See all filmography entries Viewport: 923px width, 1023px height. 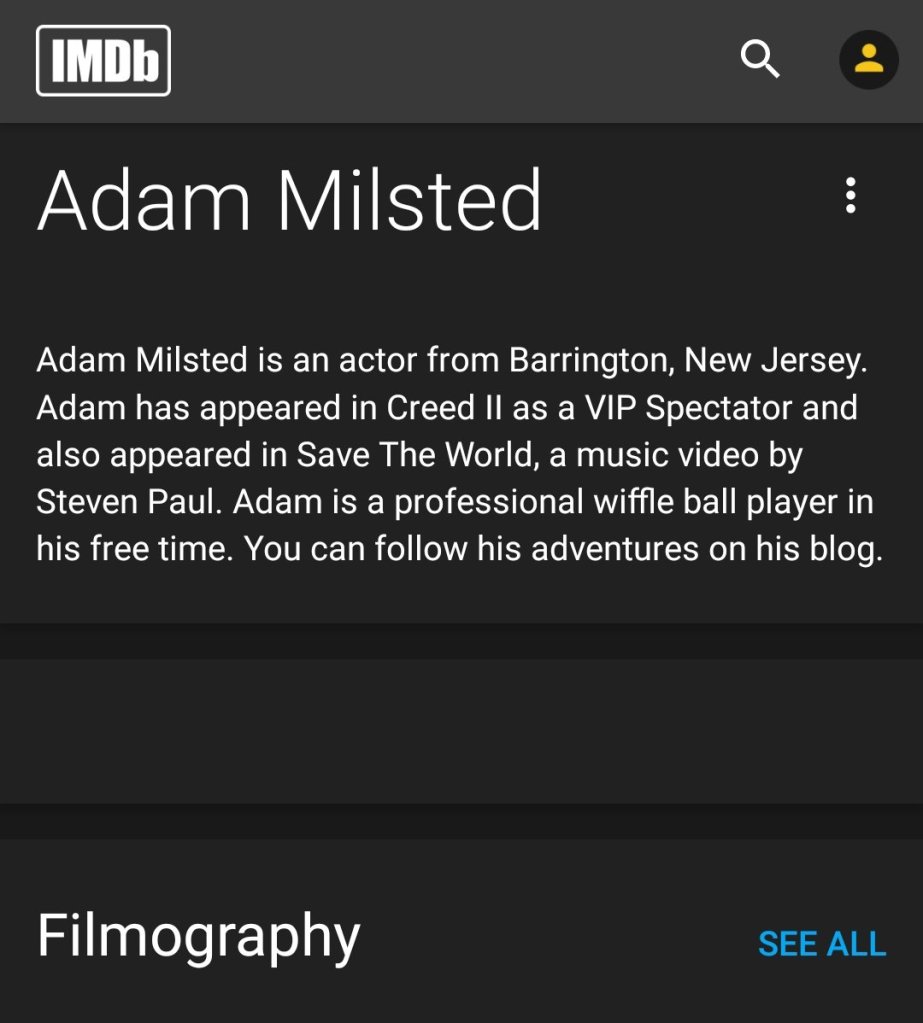pos(822,943)
